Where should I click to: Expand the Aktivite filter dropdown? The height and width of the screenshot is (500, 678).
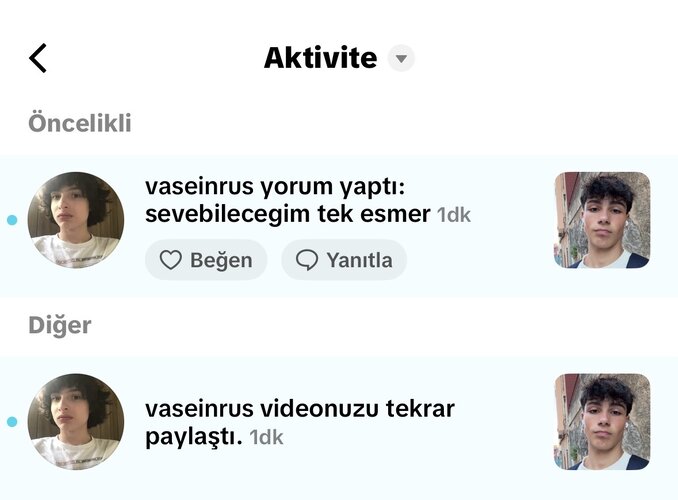401,58
